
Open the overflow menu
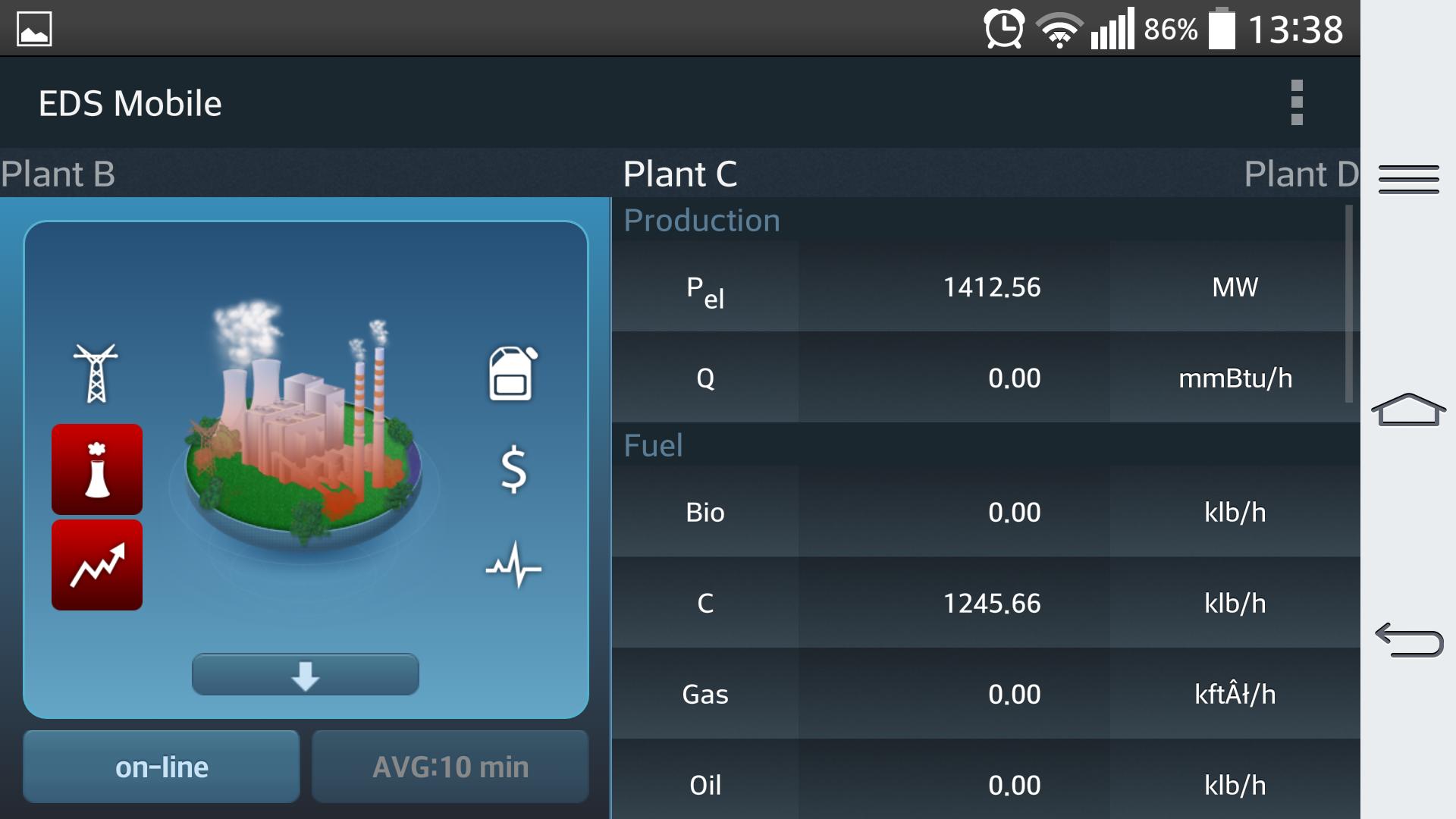coord(1296,102)
